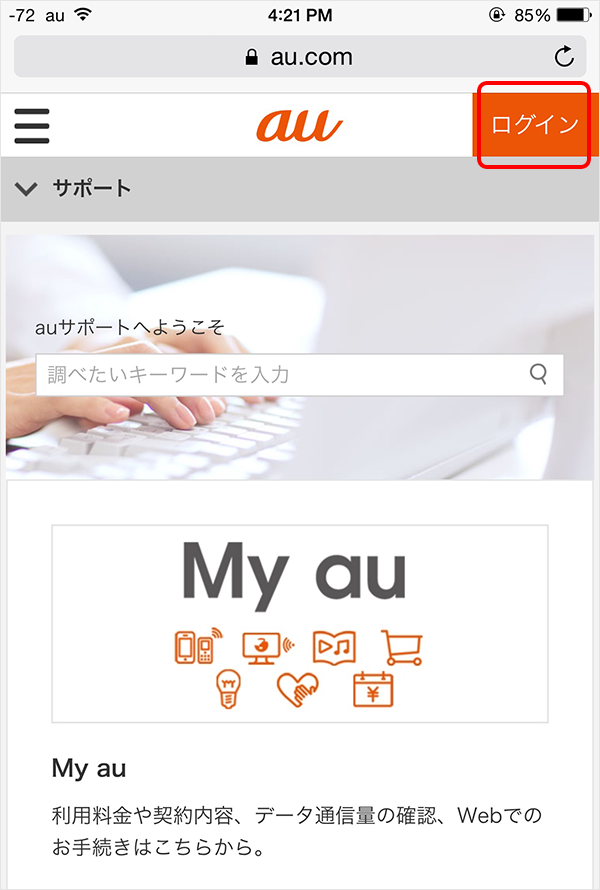Focus the keyword search field
This screenshot has width=600, height=890.
coord(280,375)
